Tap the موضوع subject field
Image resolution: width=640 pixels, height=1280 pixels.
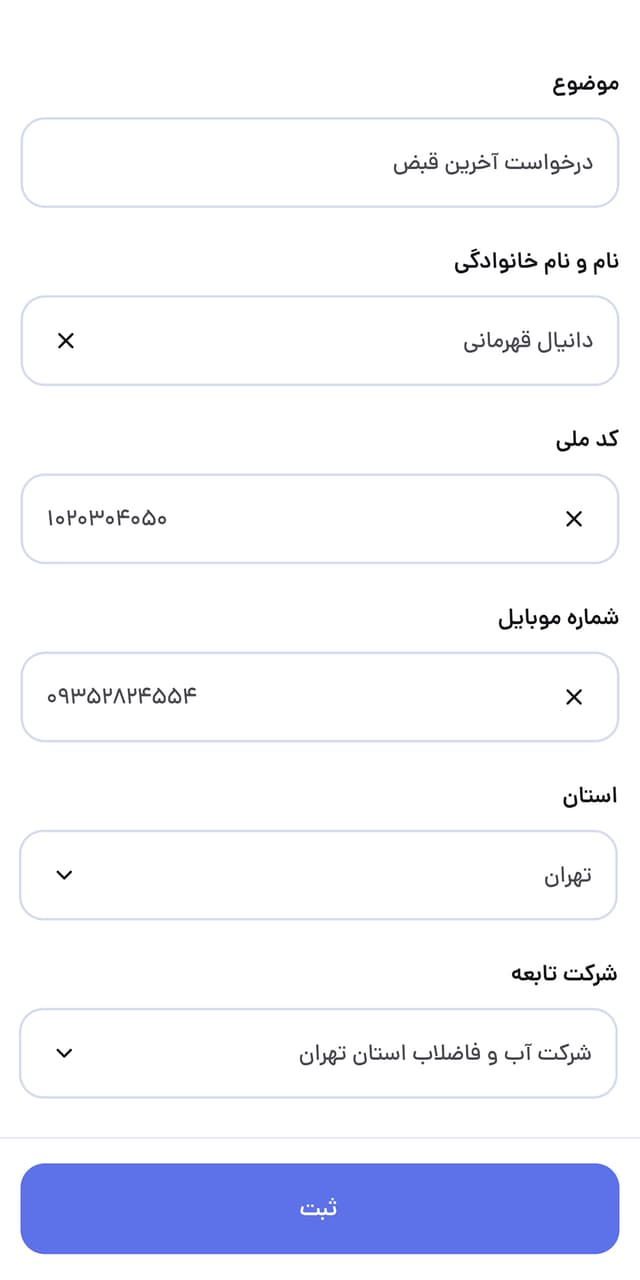pos(320,162)
